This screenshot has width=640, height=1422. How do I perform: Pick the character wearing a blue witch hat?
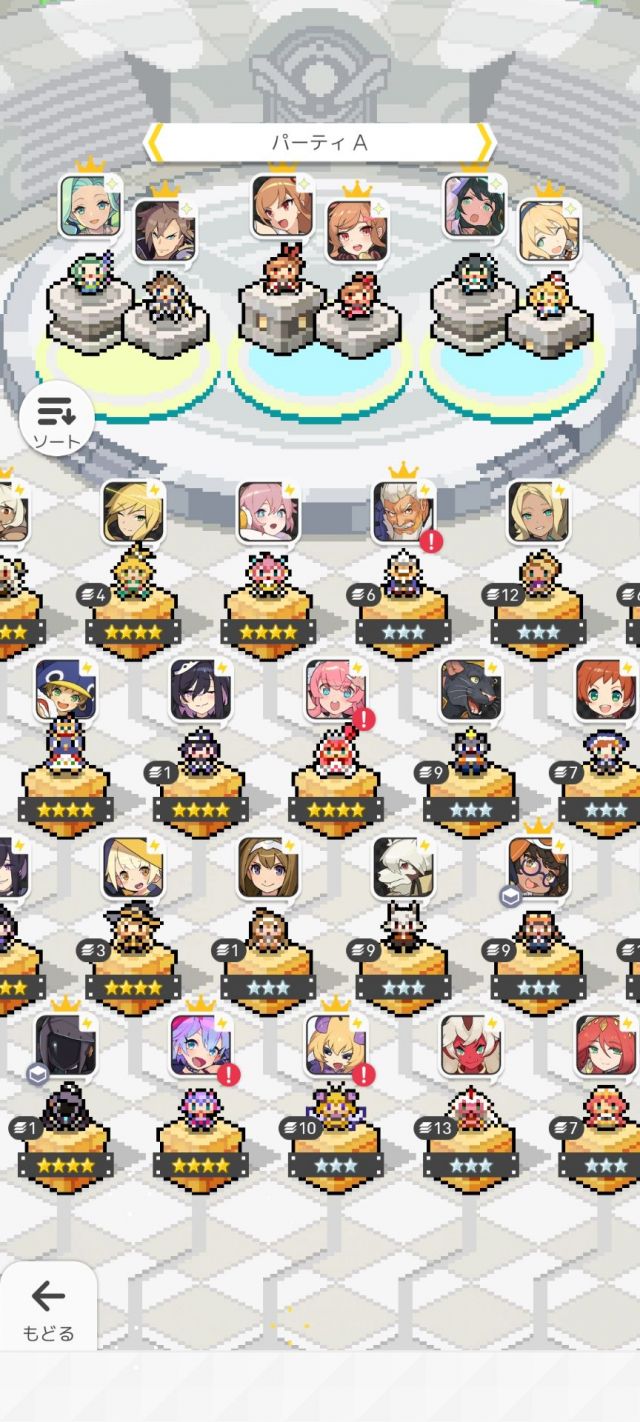65,689
